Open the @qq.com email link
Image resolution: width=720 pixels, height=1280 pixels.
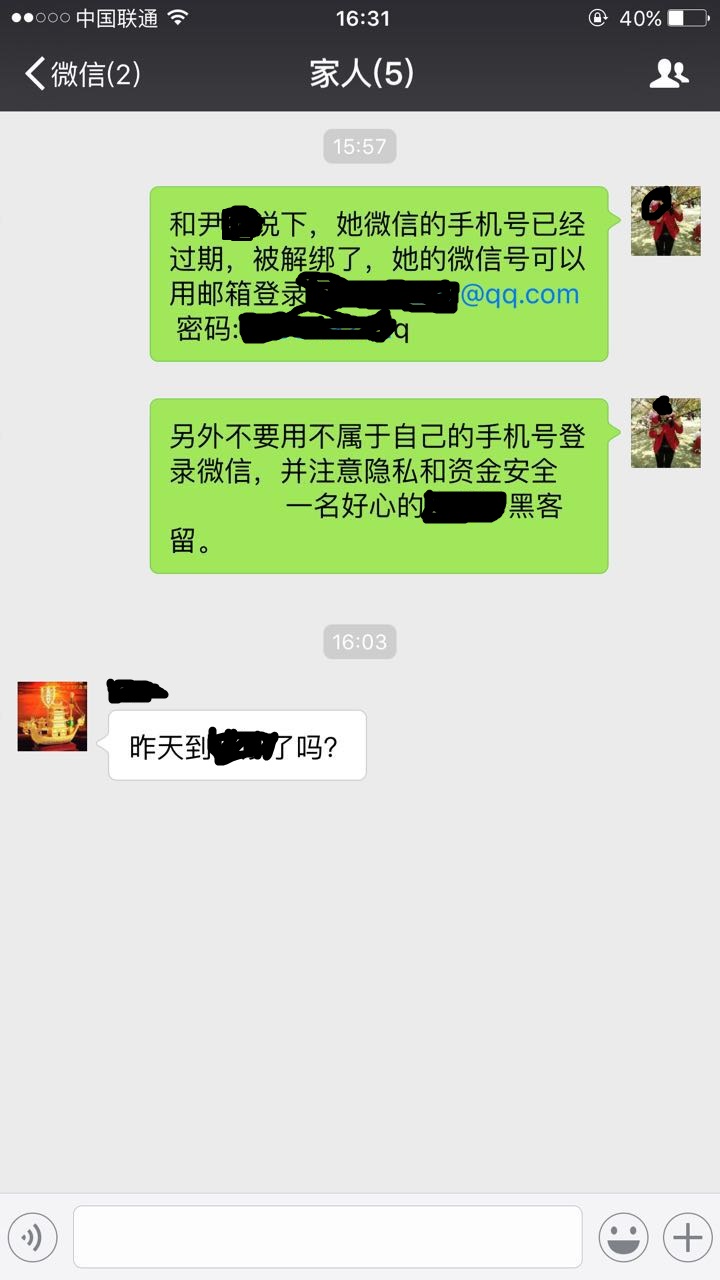pos(519,294)
